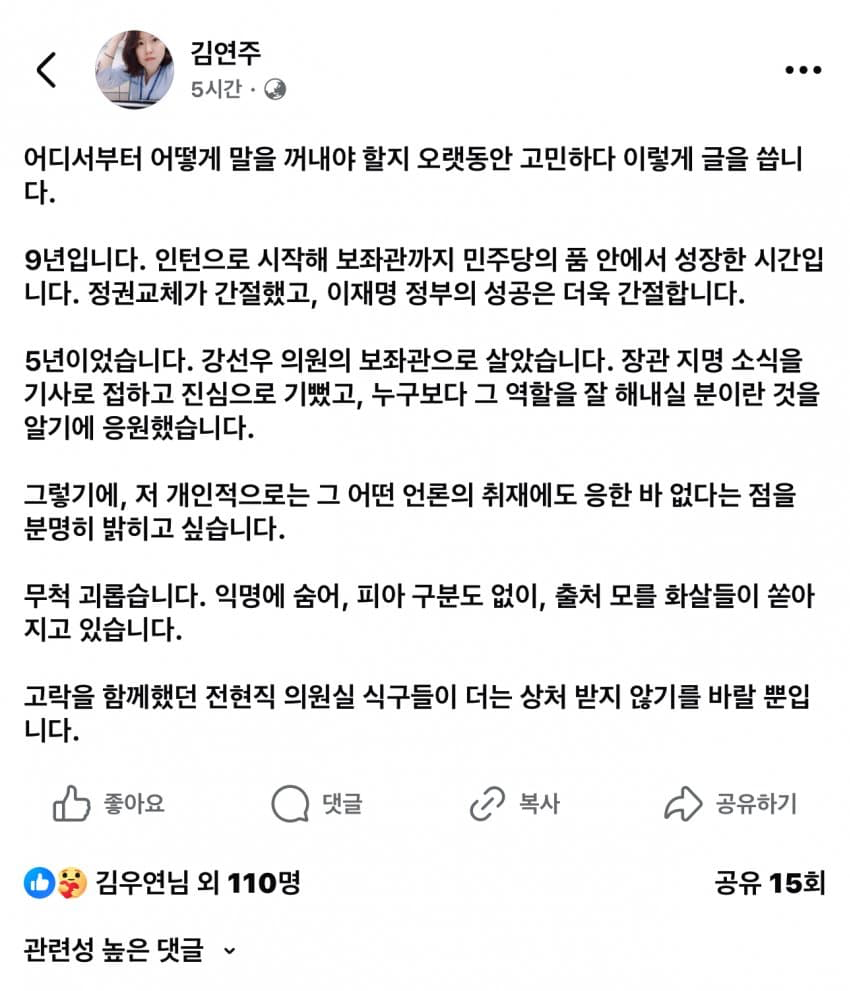Viewport: 850px width, 991px height.
Task: Open the 댓글 comment button
Action: pos(316,803)
